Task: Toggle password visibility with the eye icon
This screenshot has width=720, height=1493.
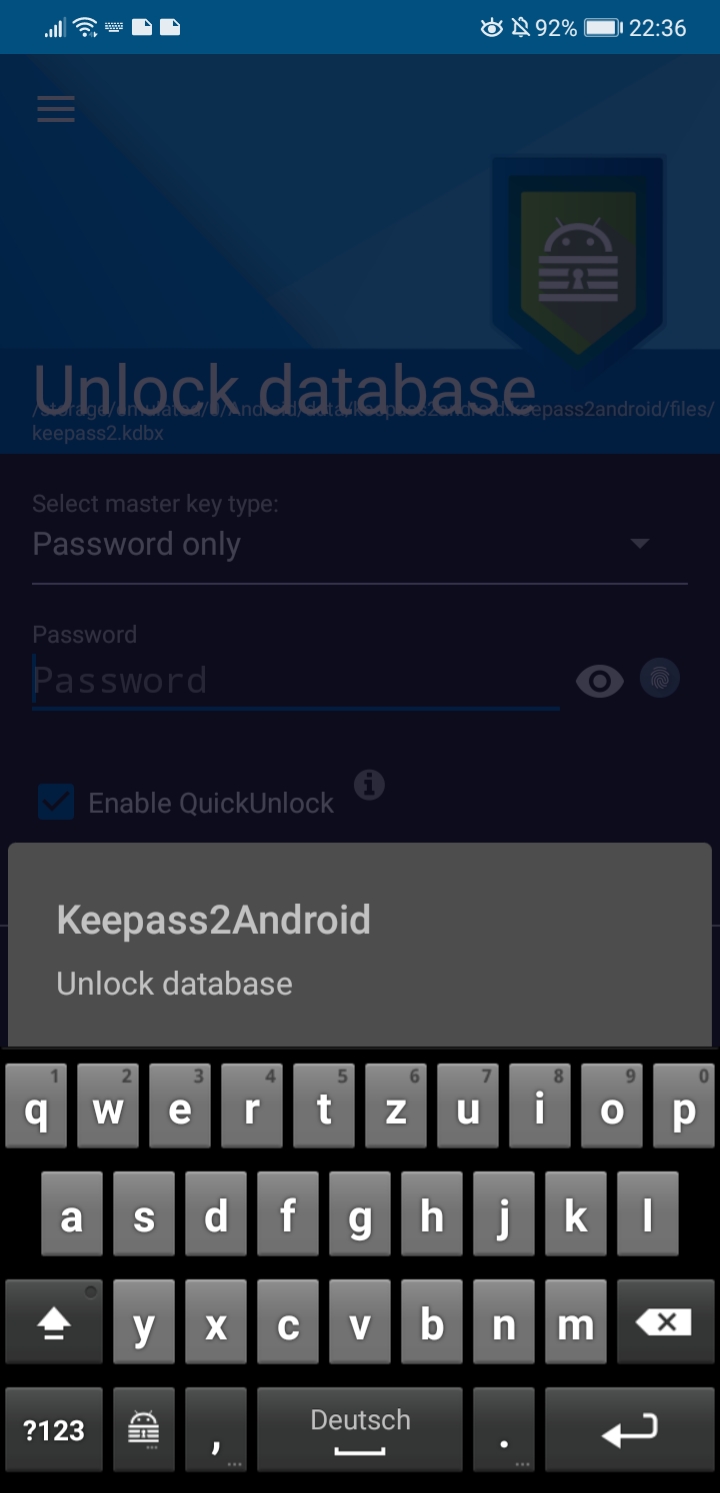Action: point(599,680)
